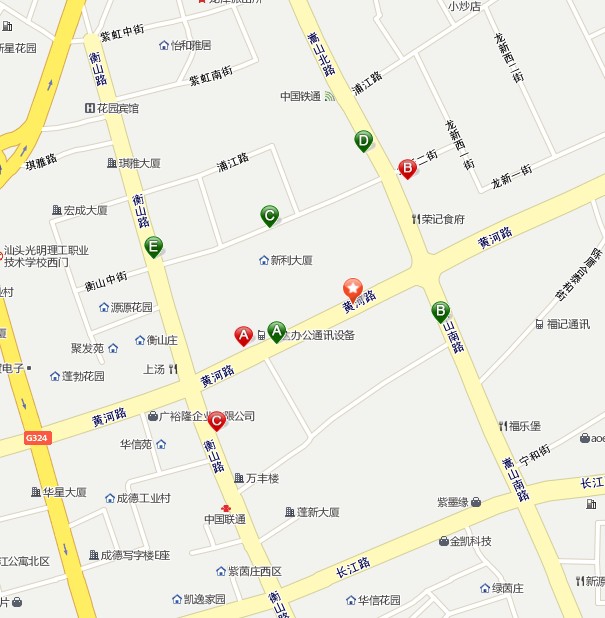Open the red C map pin
The image size is (605, 618).
[216, 420]
